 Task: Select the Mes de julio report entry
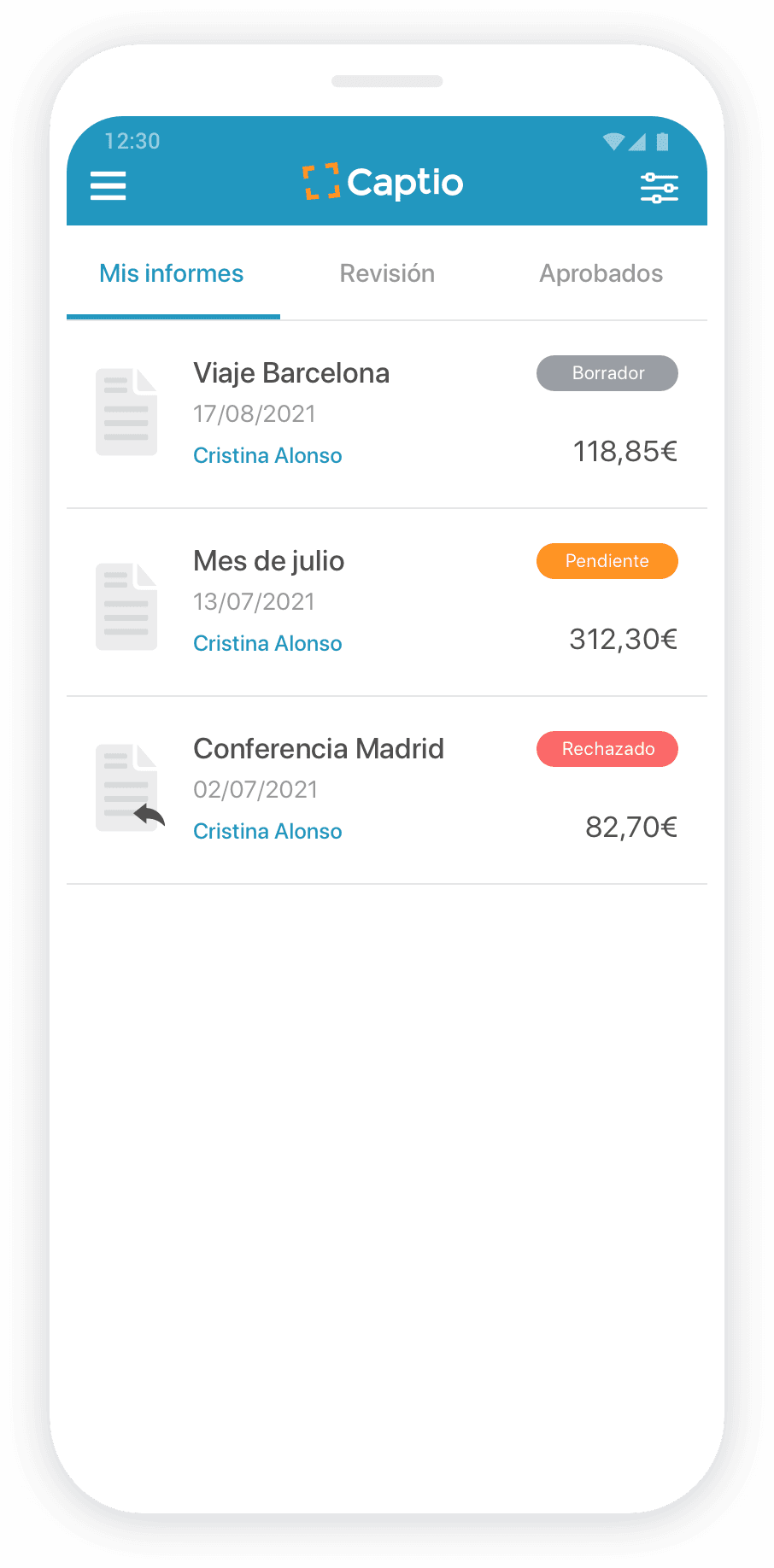[268, 561]
